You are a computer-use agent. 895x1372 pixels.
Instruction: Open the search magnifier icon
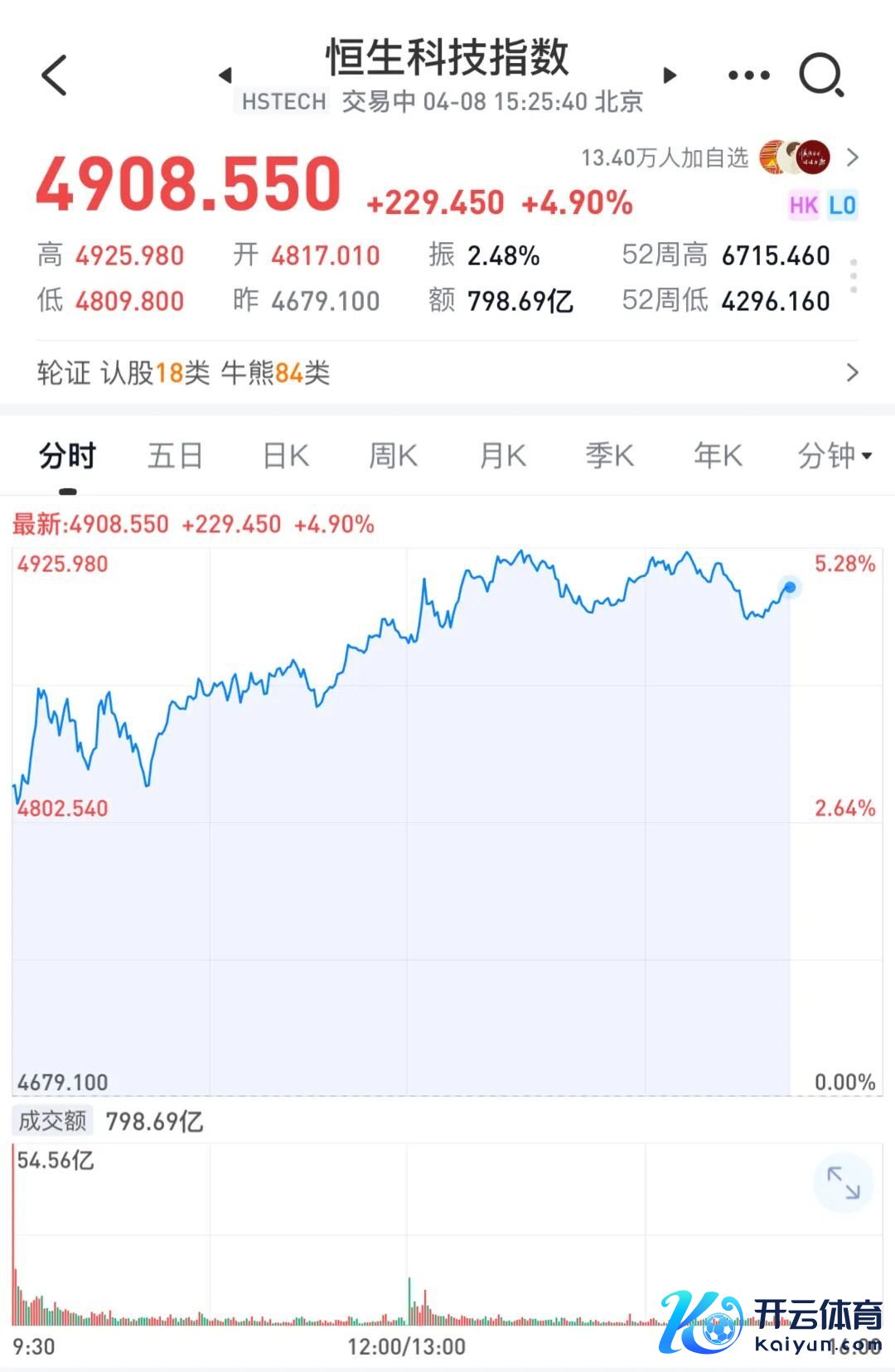tap(820, 76)
